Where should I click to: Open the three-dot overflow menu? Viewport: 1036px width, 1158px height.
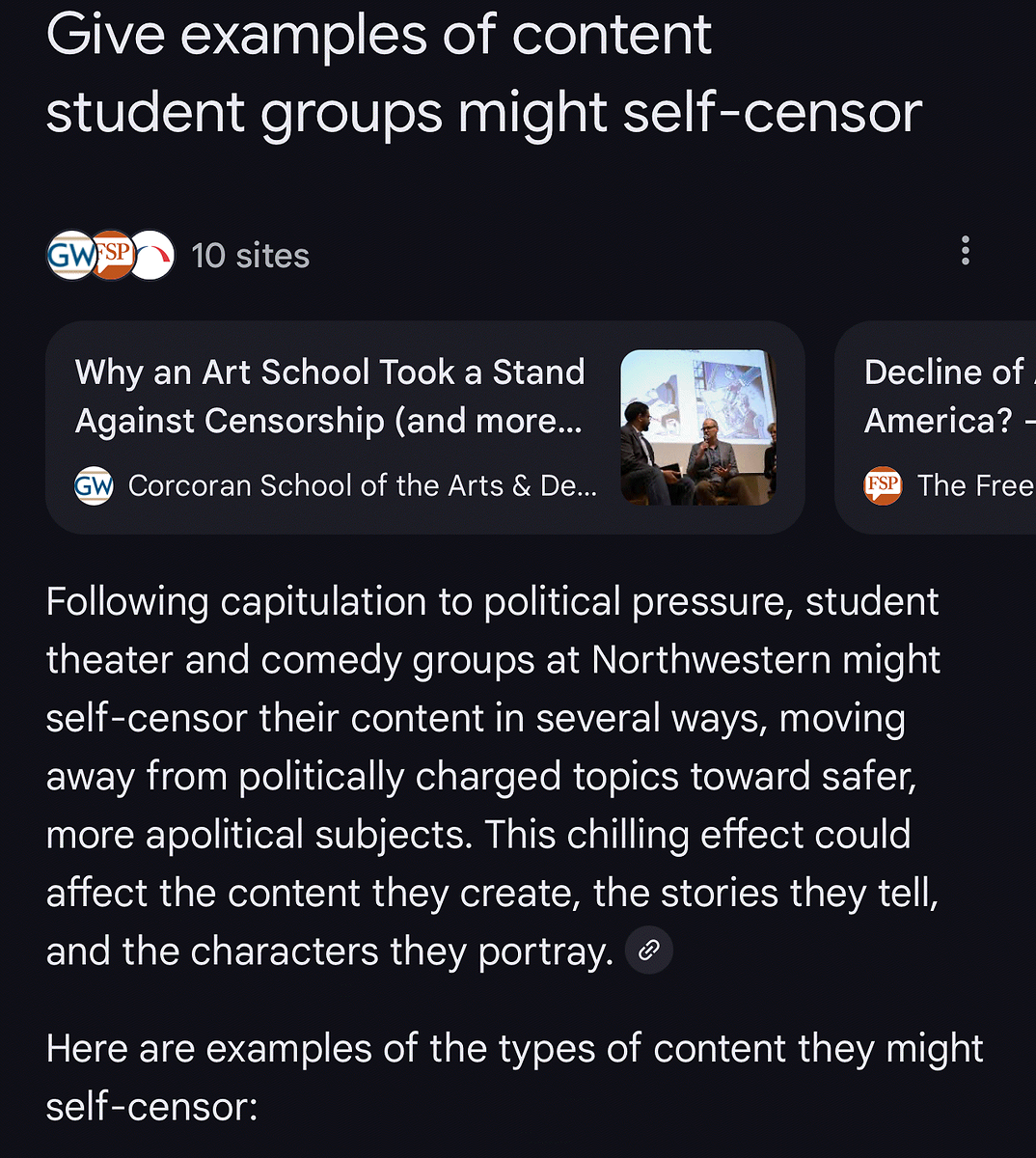pyautogui.click(x=965, y=252)
